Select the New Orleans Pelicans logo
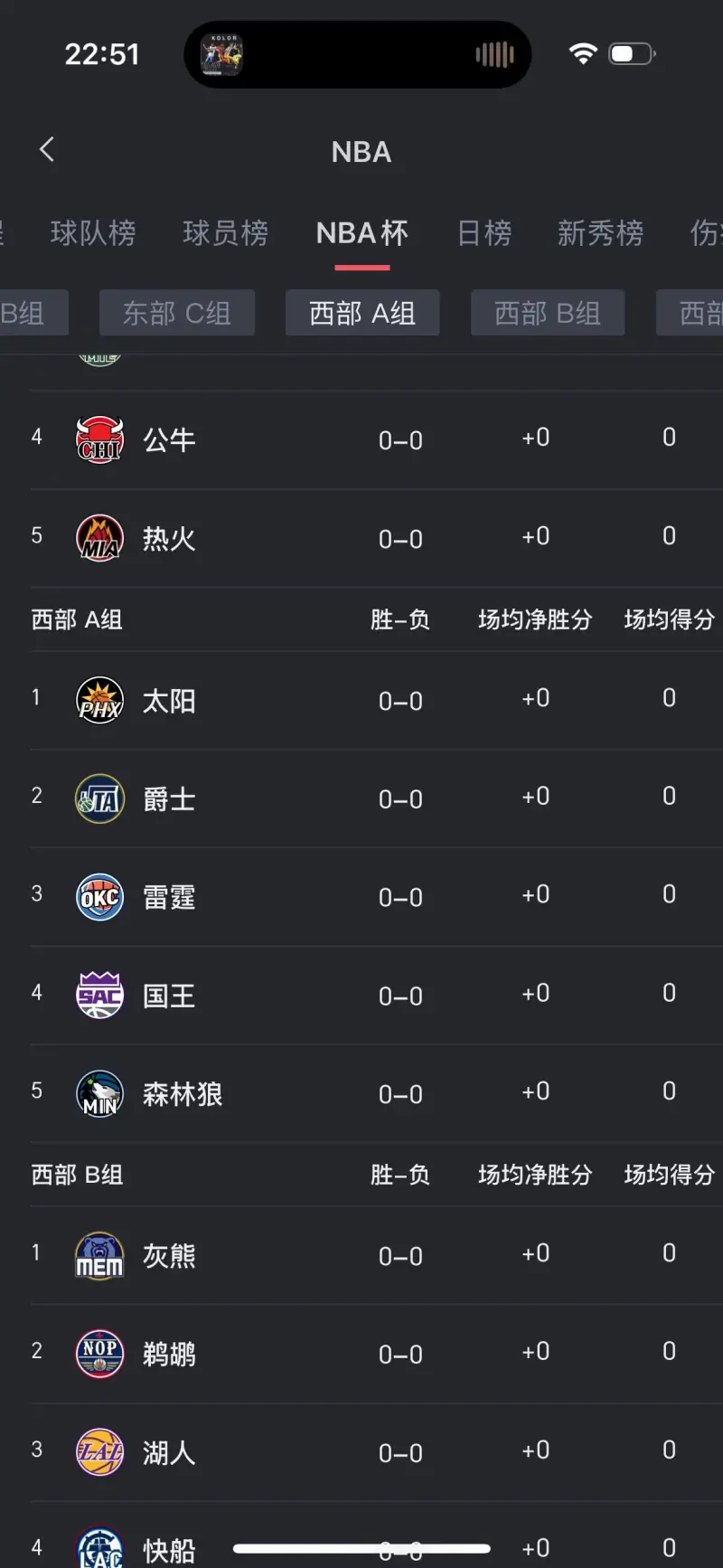 [x=99, y=1354]
